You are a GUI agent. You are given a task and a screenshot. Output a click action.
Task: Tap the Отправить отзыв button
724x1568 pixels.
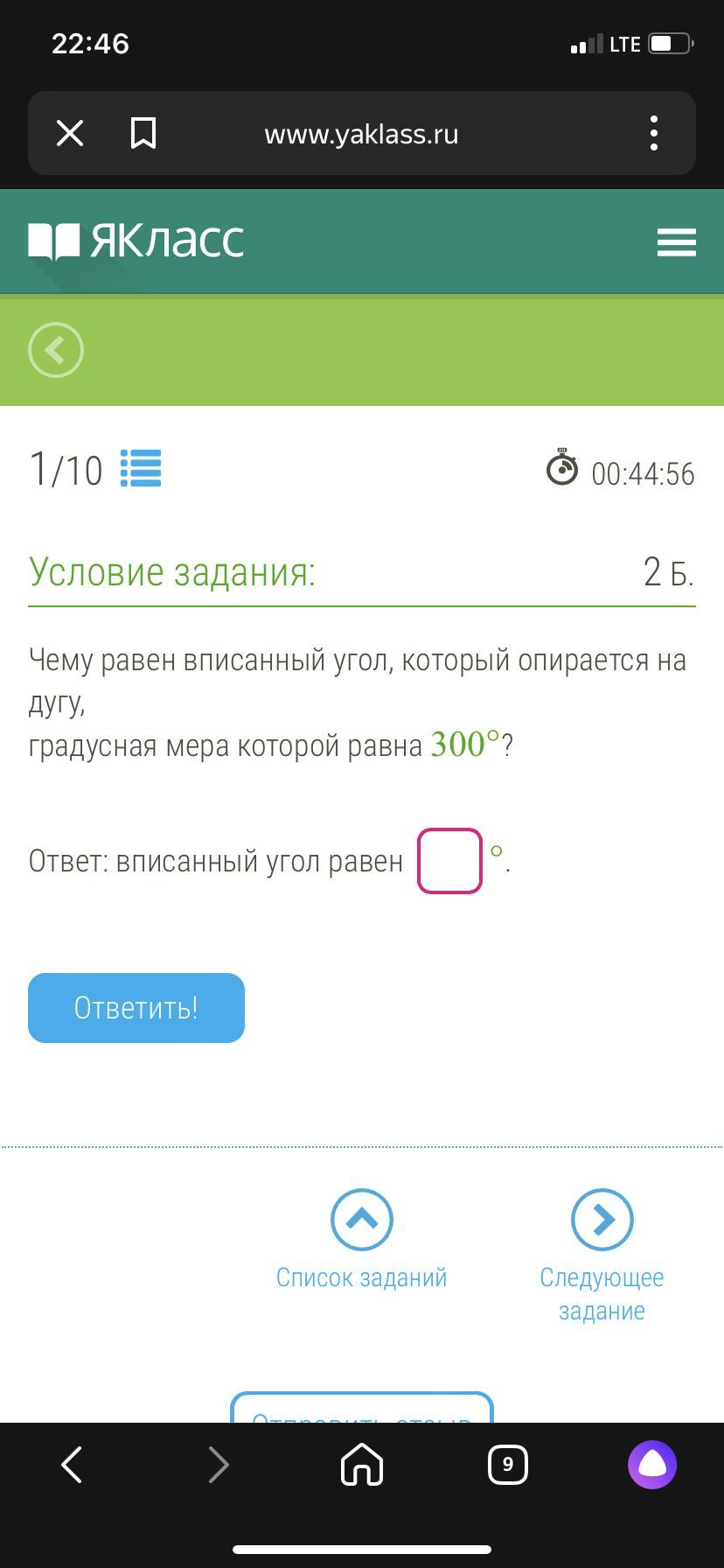tap(361, 1409)
